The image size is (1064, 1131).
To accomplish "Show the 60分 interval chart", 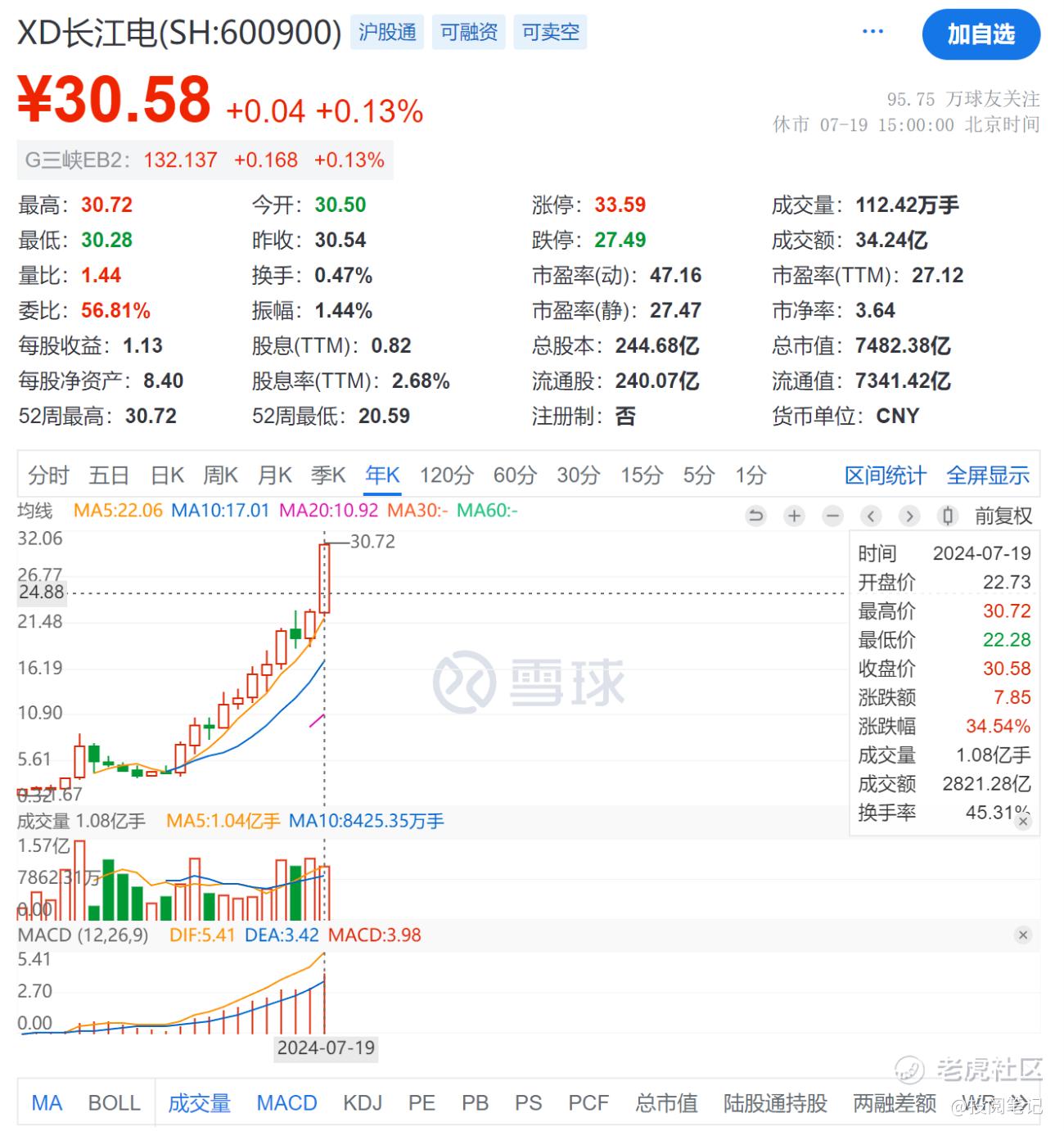I will [x=515, y=475].
